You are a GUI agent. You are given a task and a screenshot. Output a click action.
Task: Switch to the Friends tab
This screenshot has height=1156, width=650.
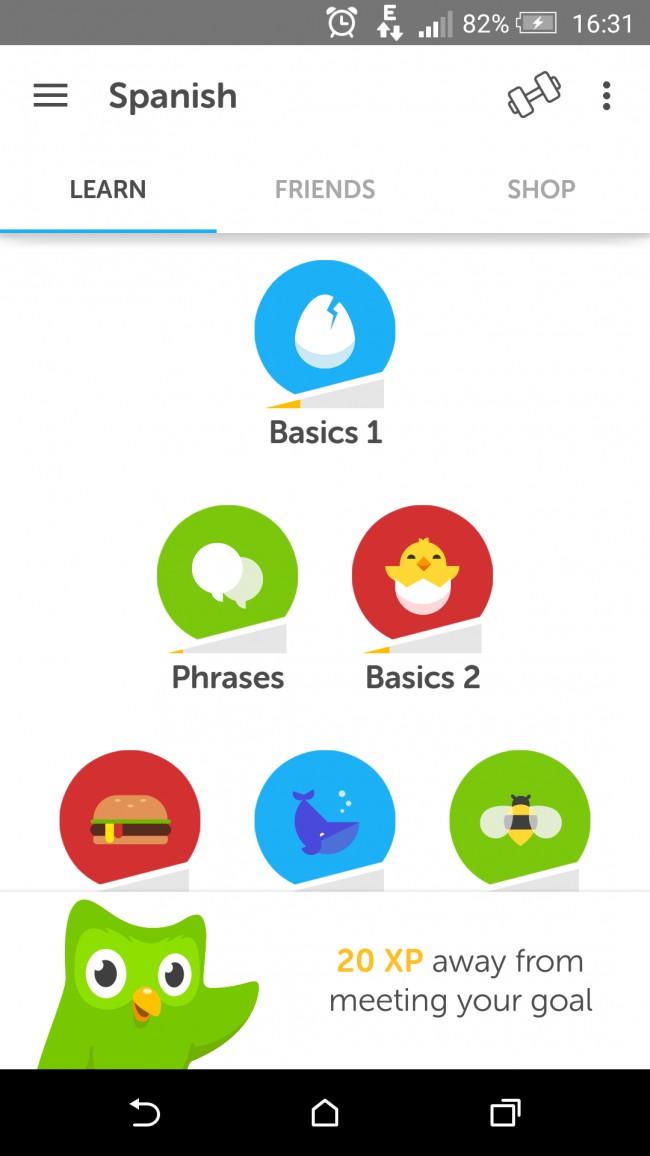tap(325, 190)
